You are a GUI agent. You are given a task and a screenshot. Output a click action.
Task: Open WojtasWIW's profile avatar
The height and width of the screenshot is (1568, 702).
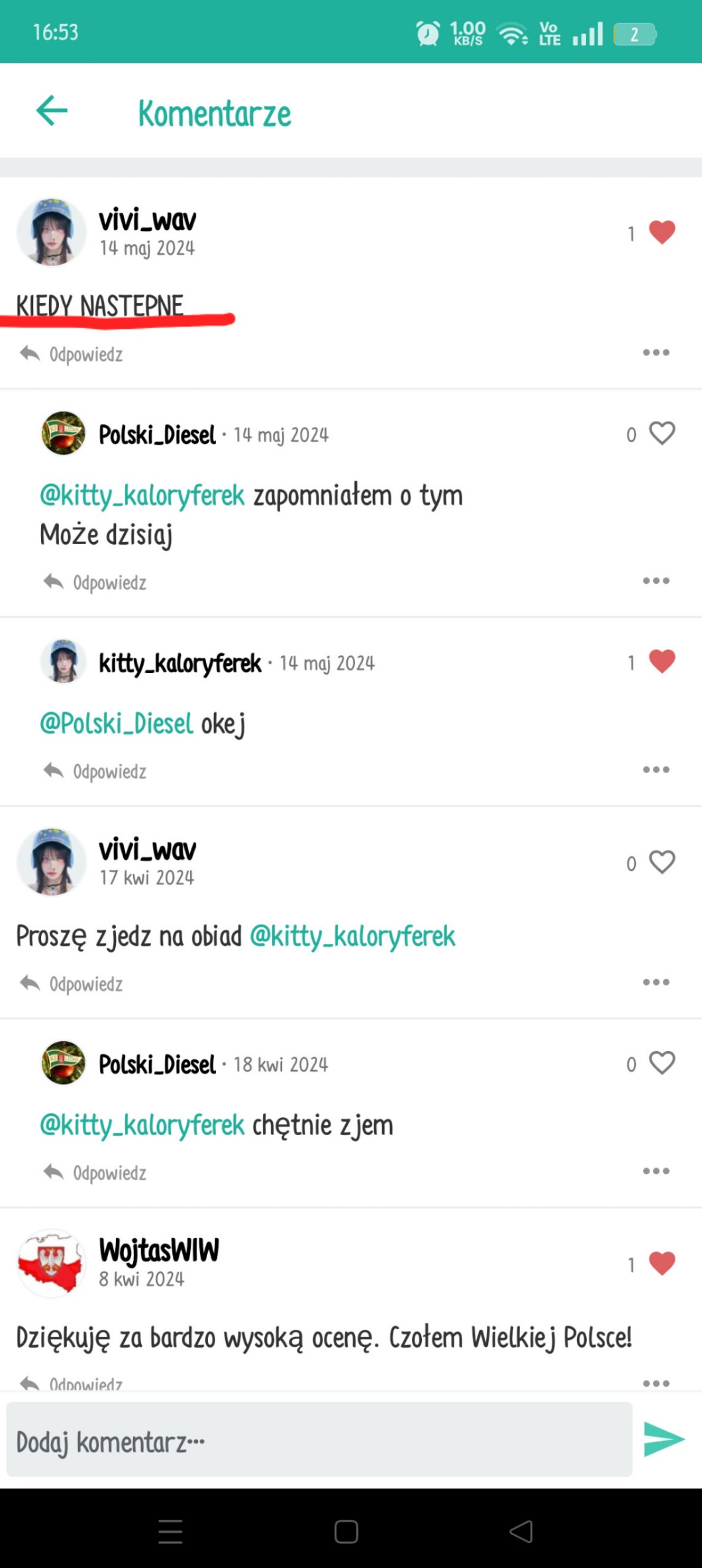point(51,1262)
